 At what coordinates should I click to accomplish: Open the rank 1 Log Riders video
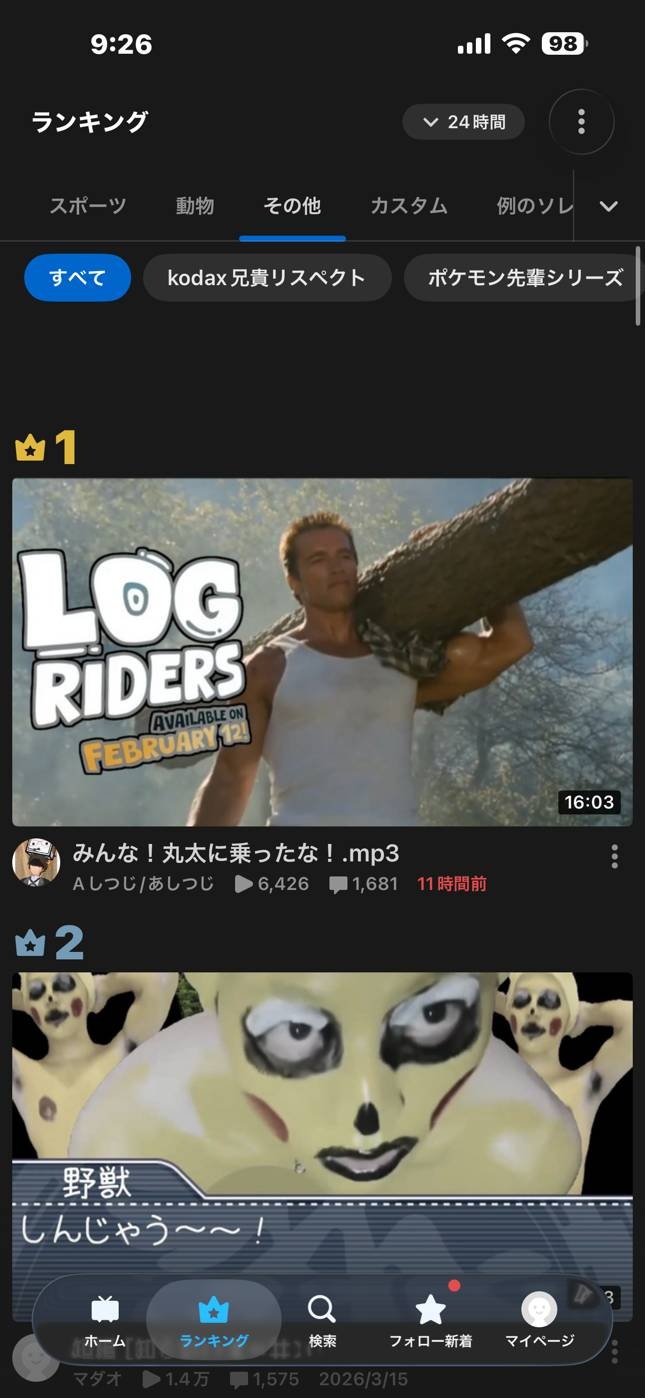click(x=322, y=651)
